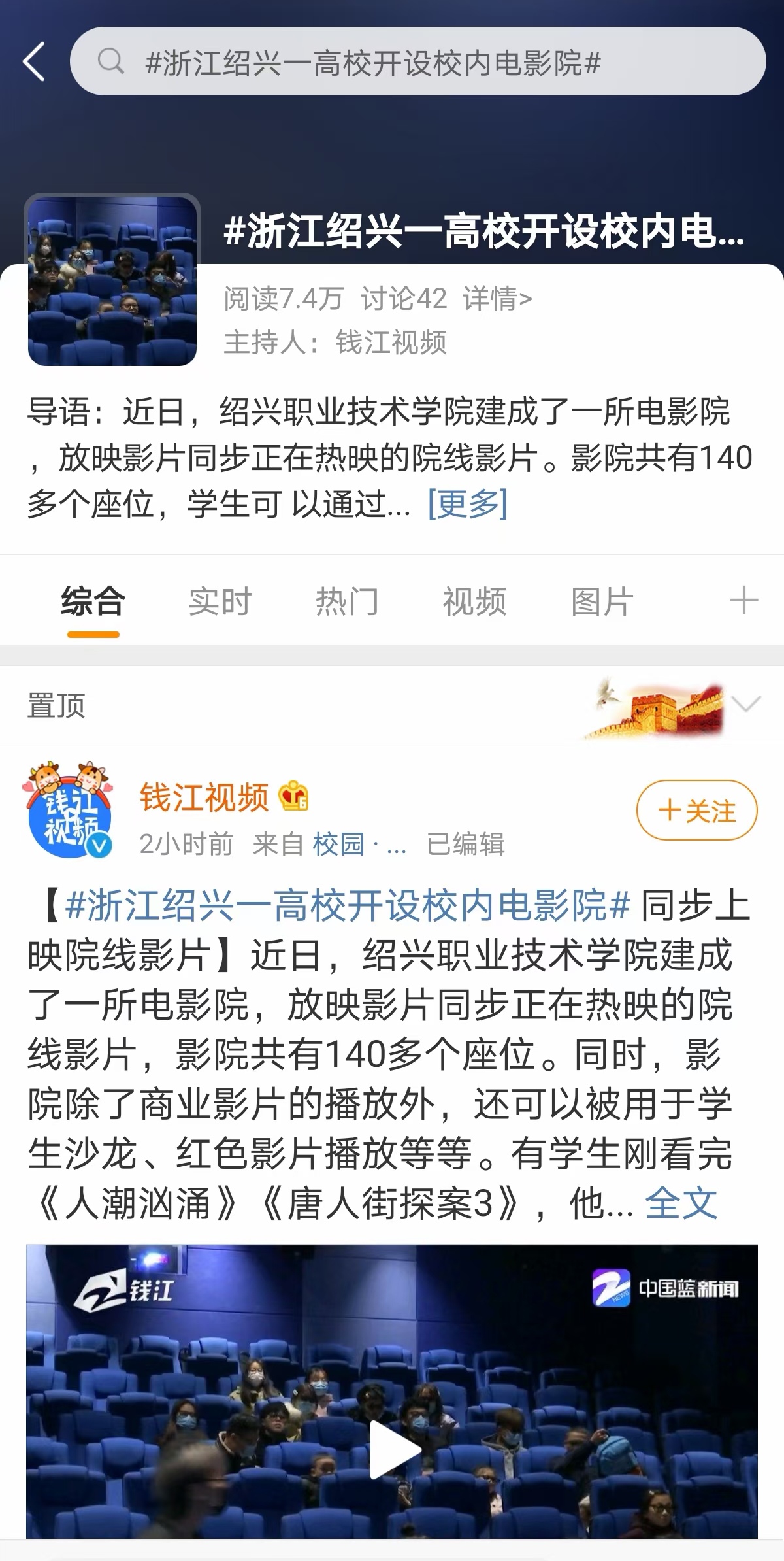Add more tabs with the plus icon

[x=743, y=600]
